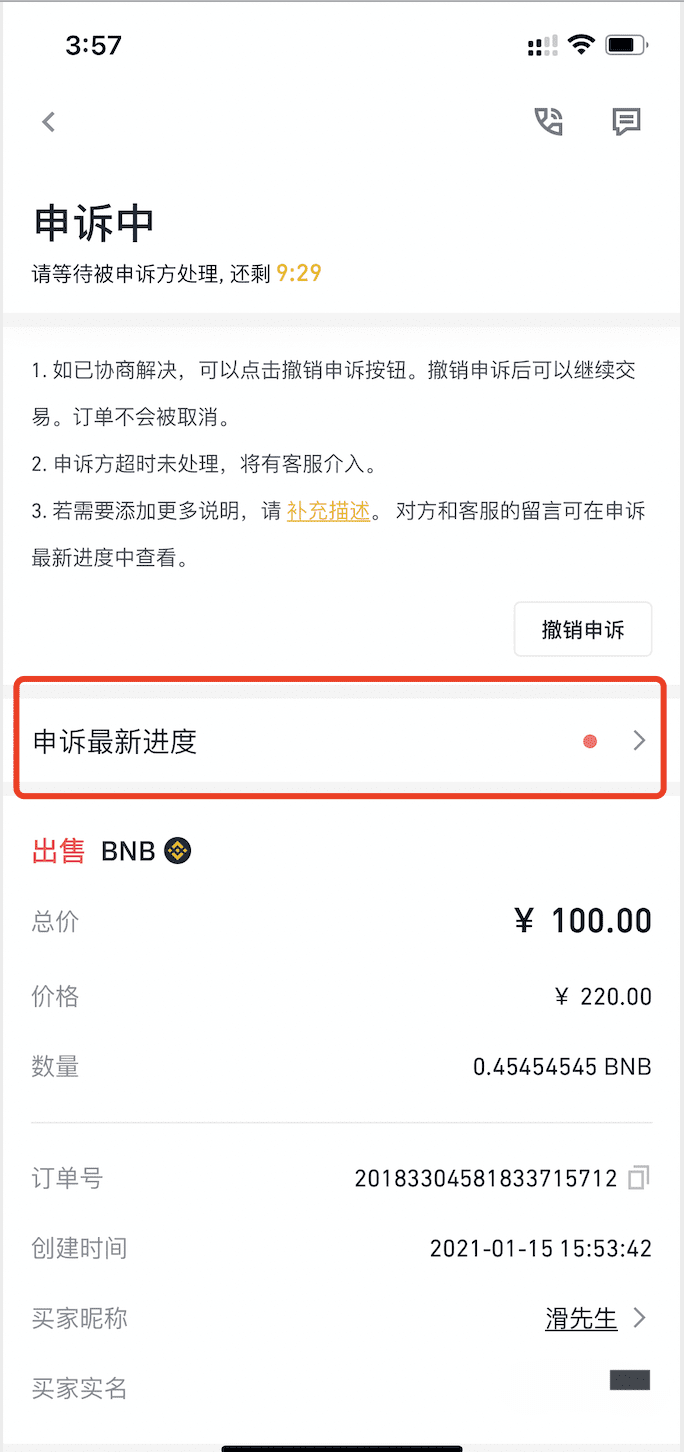
Task: Go back using the top-left arrow
Action: click(x=48, y=122)
